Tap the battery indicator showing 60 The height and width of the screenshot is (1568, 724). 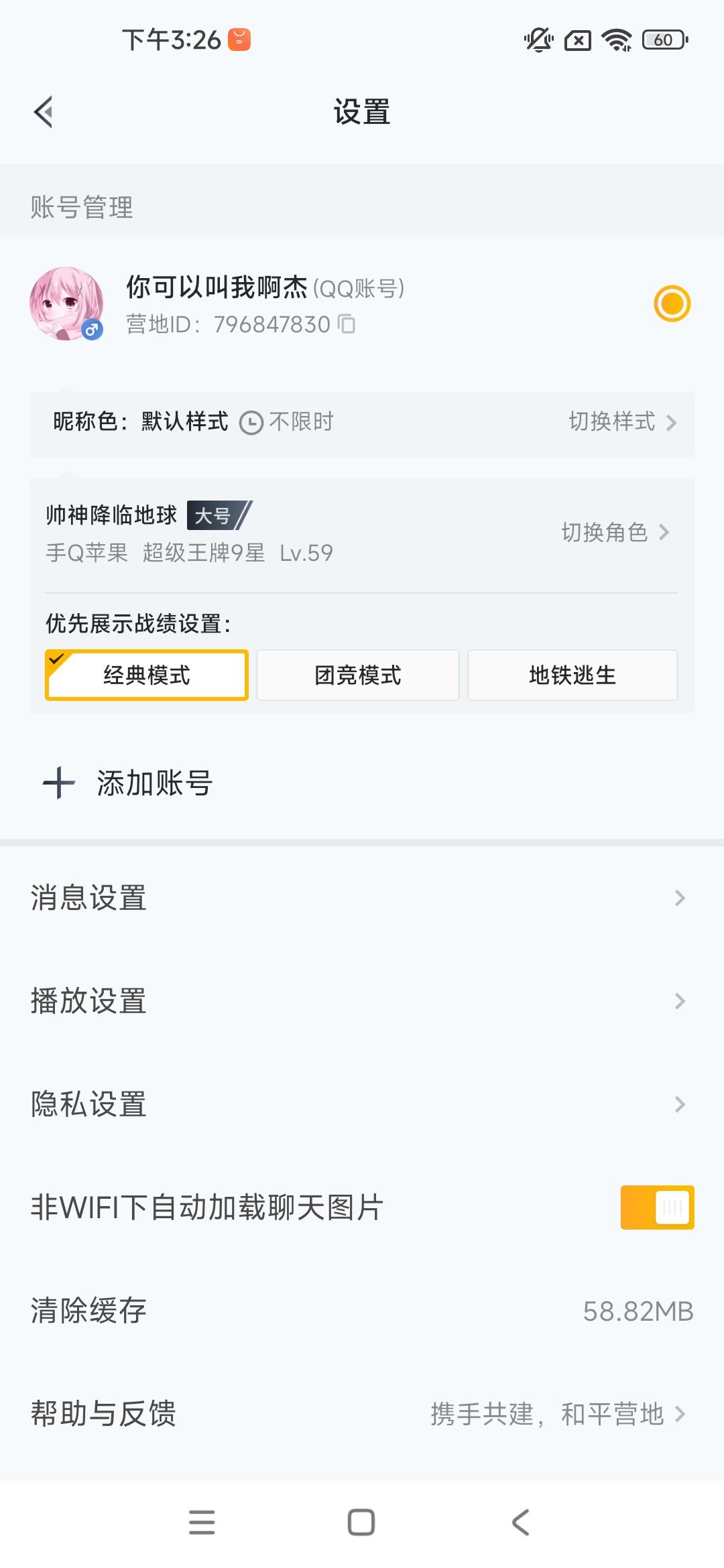pos(662,40)
